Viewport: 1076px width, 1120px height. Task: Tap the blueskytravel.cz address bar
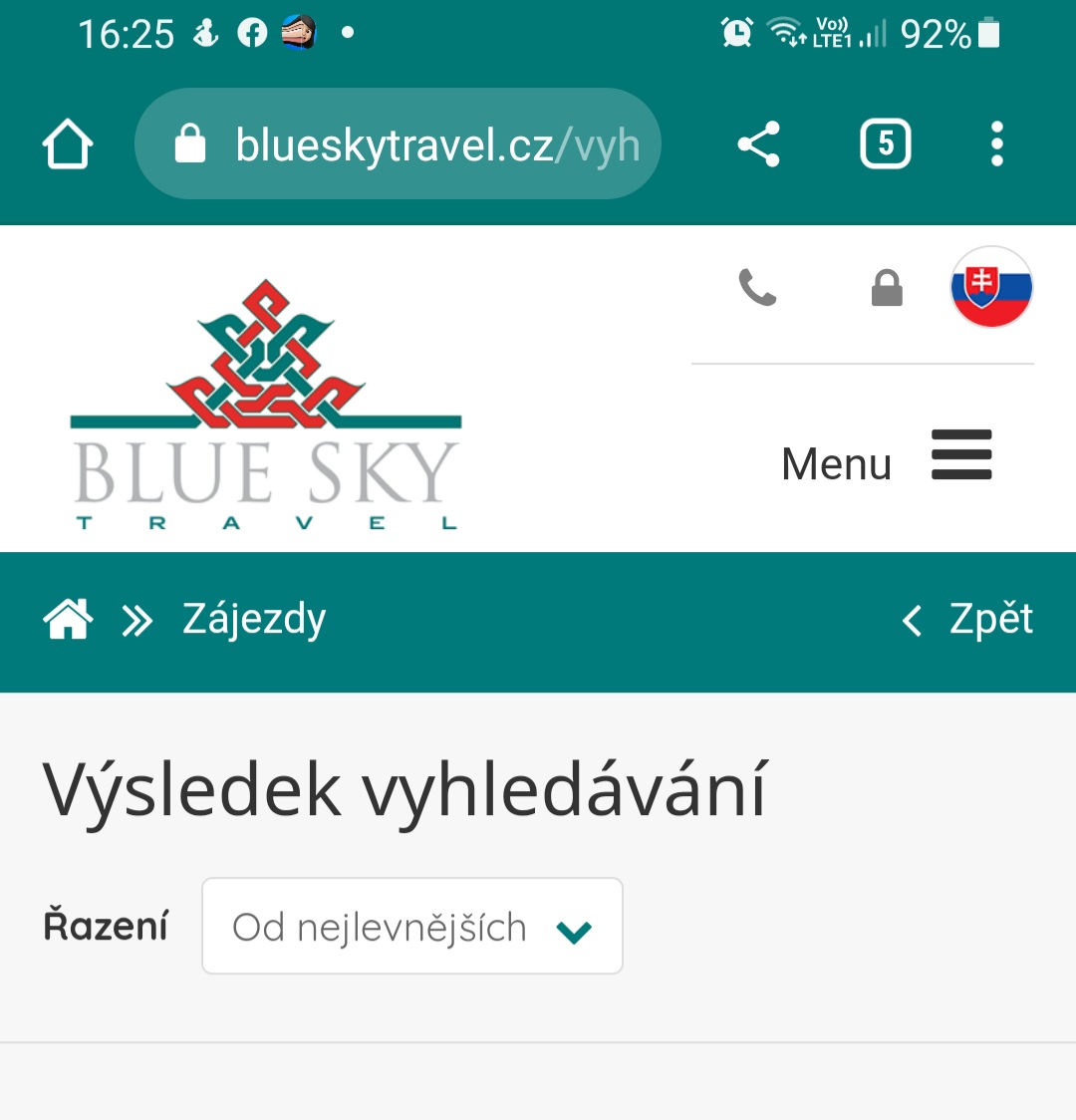[x=399, y=145]
